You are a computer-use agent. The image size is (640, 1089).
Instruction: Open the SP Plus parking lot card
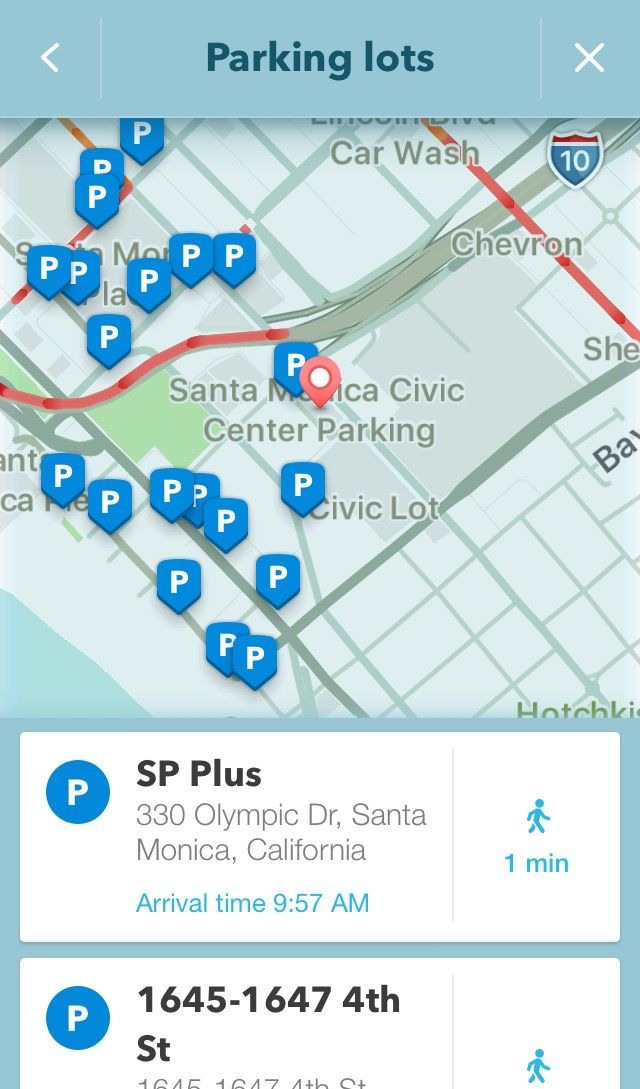pos(320,837)
